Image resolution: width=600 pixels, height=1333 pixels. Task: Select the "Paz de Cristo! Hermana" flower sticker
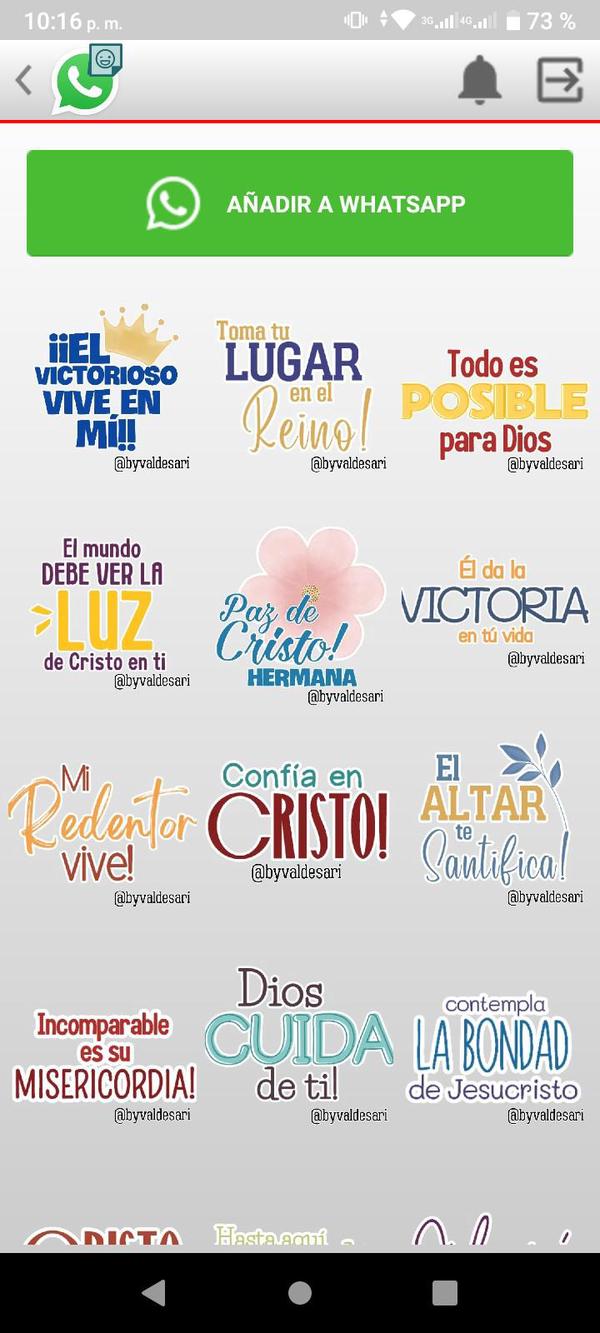click(300, 612)
